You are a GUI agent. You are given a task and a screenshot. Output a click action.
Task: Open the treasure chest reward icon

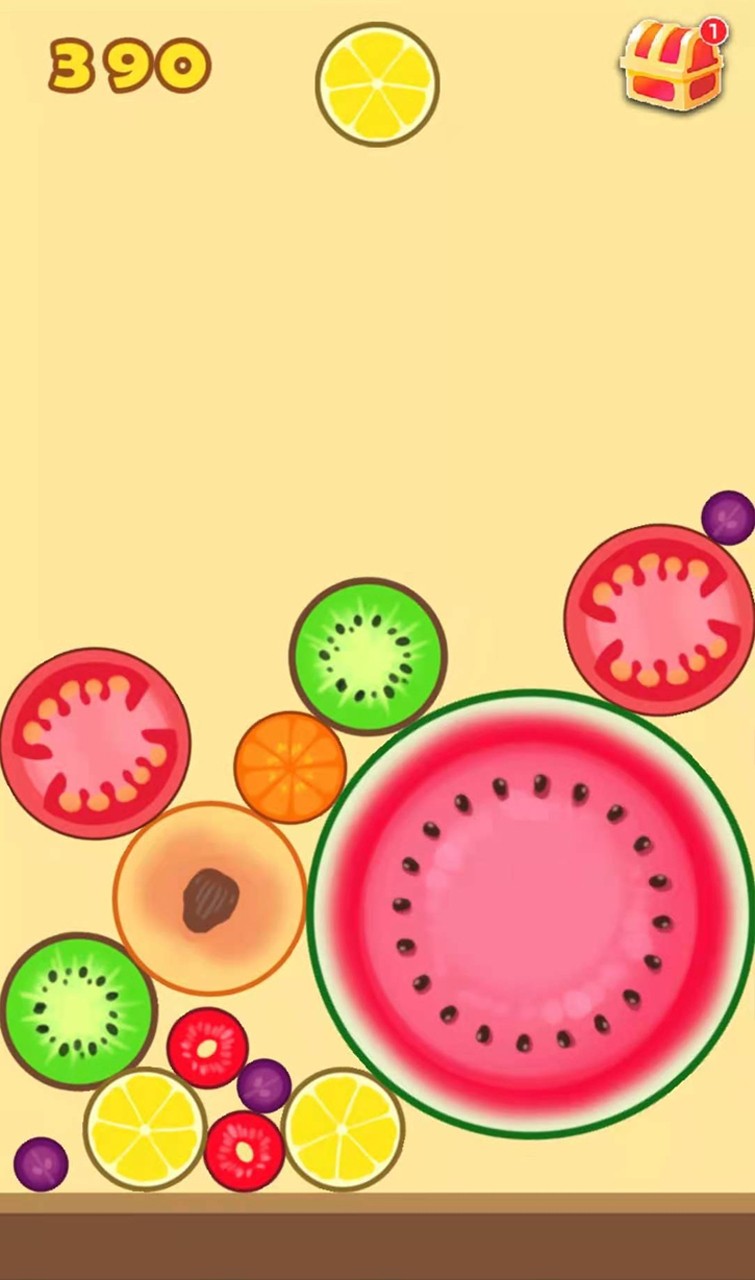672,65
